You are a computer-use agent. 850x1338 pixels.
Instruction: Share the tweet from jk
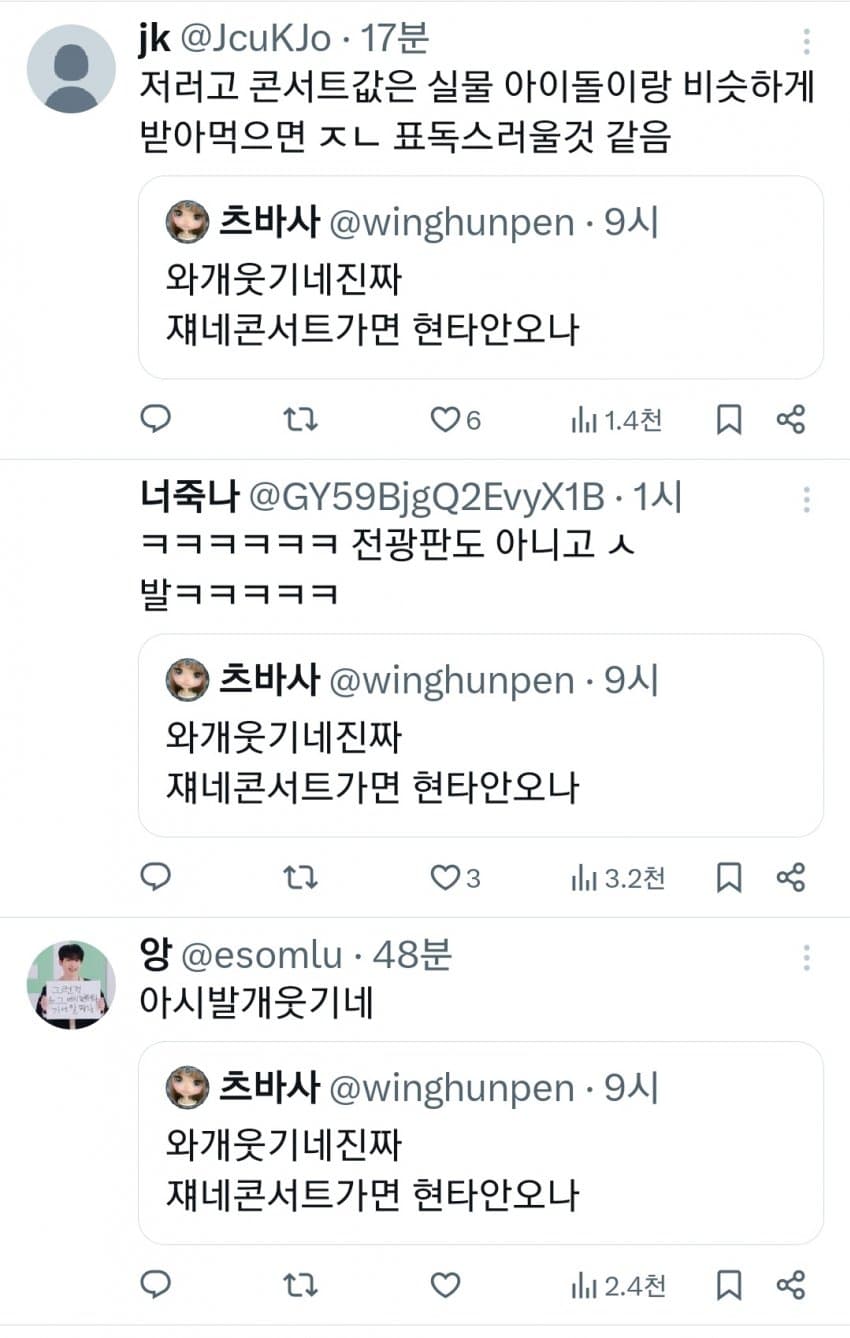(x=790, y=421)
